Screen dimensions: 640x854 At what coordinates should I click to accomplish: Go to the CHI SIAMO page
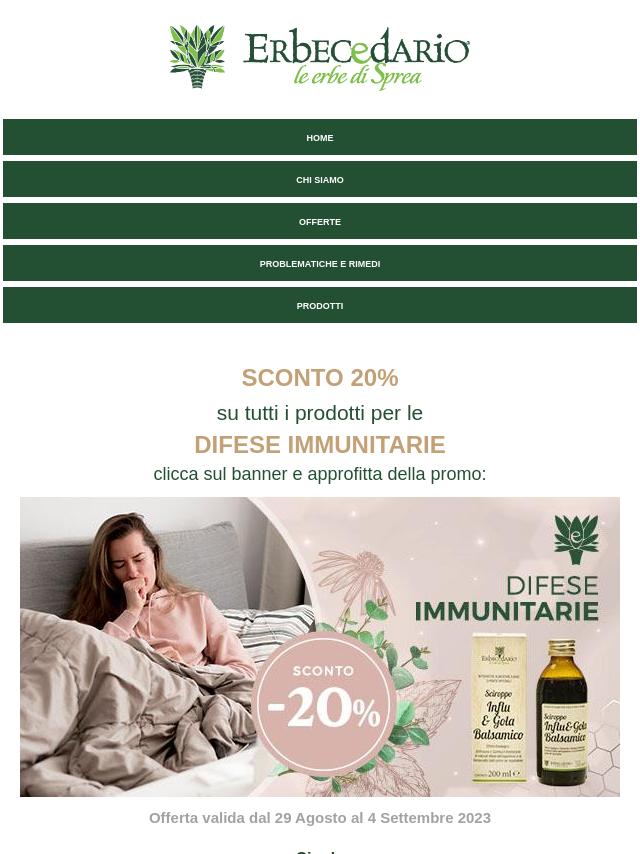(320, 180)
